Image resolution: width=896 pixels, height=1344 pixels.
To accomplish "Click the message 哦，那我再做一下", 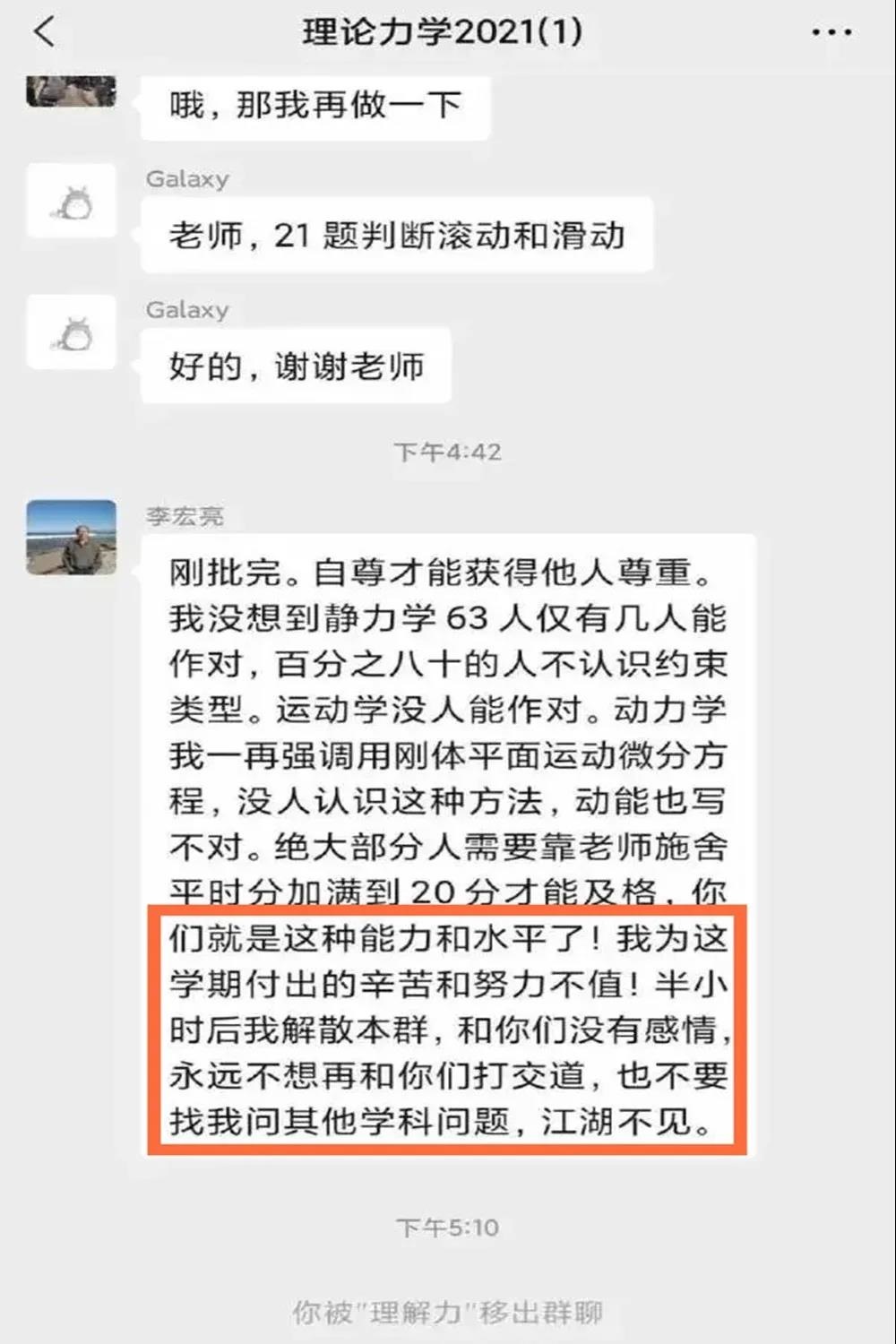I will tap(314, 105).
